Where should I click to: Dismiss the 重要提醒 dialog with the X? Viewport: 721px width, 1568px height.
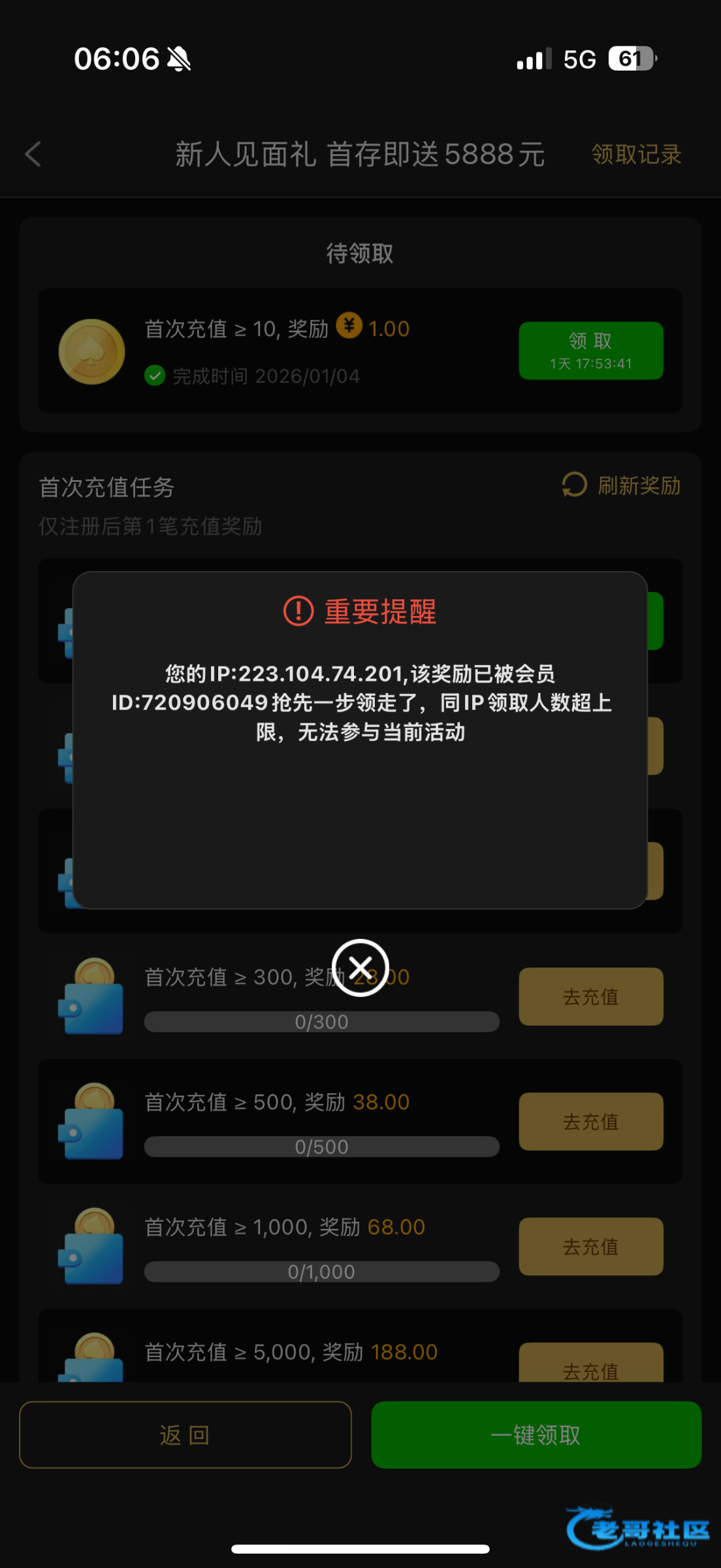tap(360, 967)
